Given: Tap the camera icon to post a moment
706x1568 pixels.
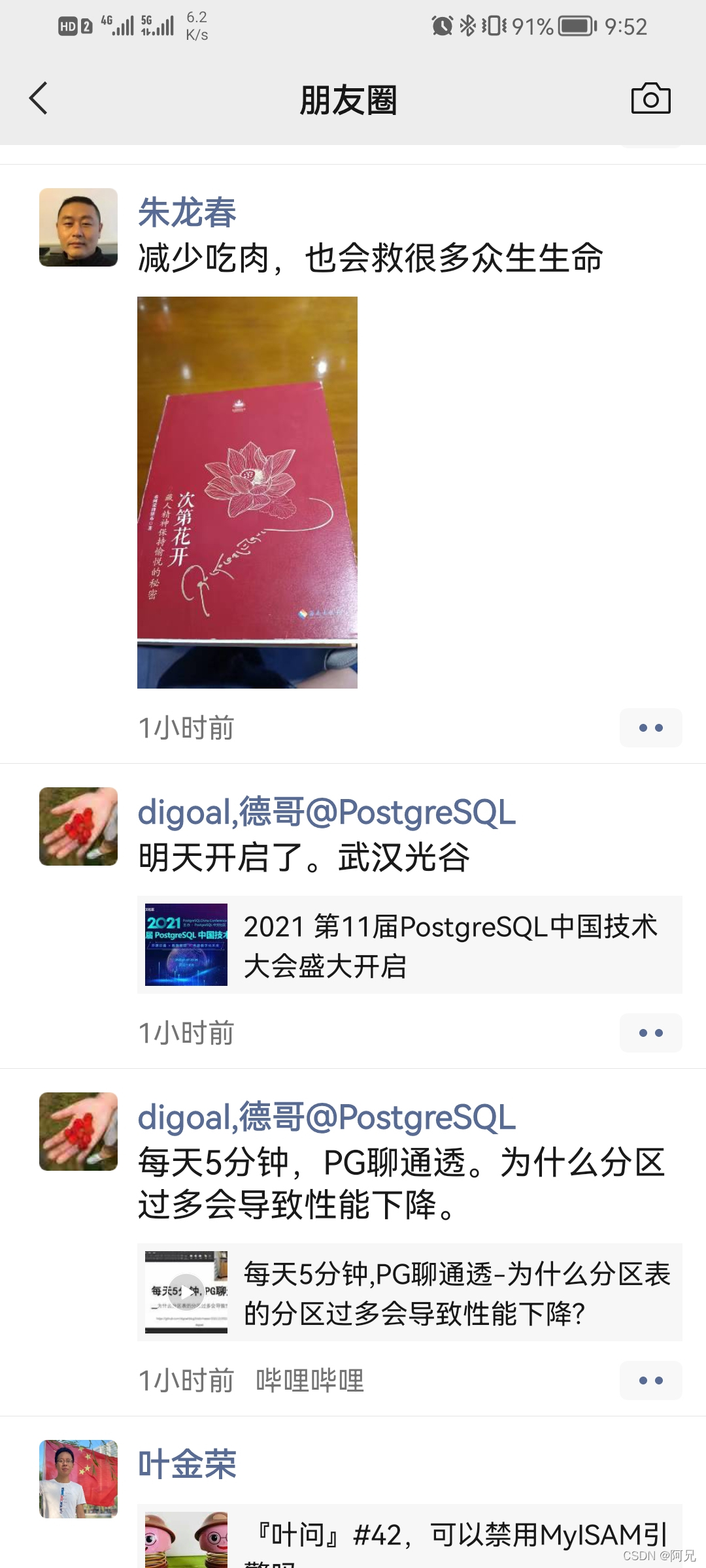Looking at the screenshot, I should [651, 99].
